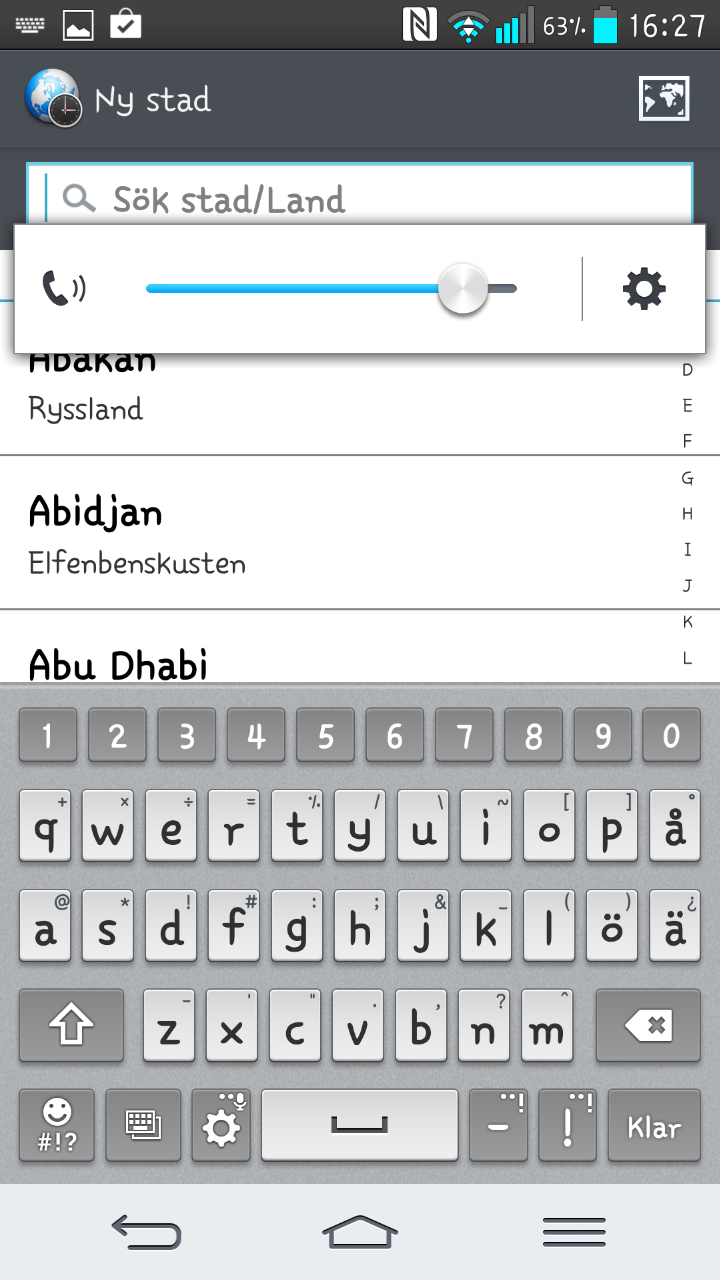Switch keyboard layout key

pyautogui.click(x=143, y=1127)
